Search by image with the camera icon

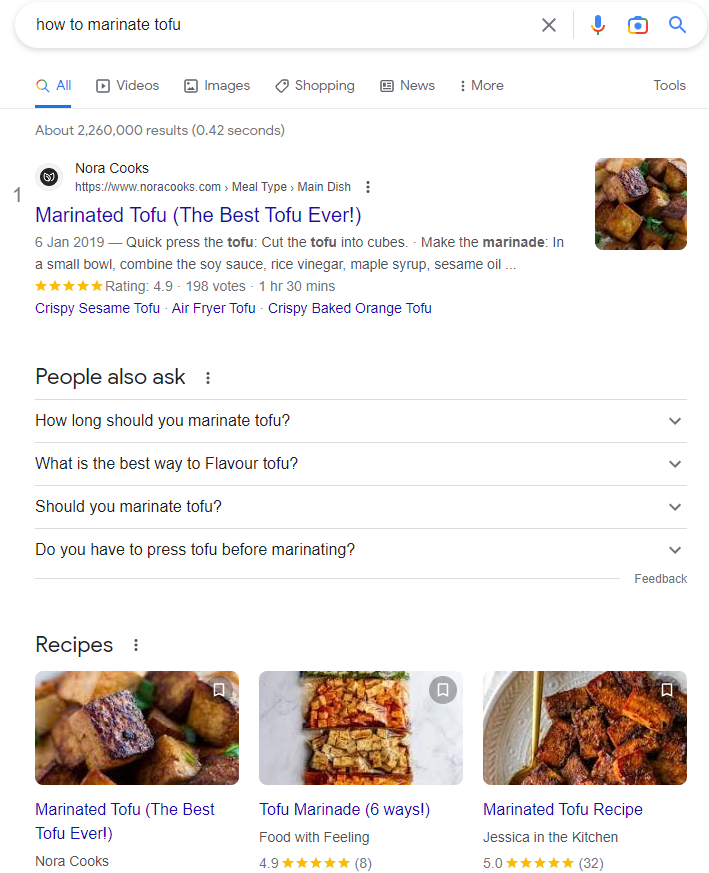[637, 25]
